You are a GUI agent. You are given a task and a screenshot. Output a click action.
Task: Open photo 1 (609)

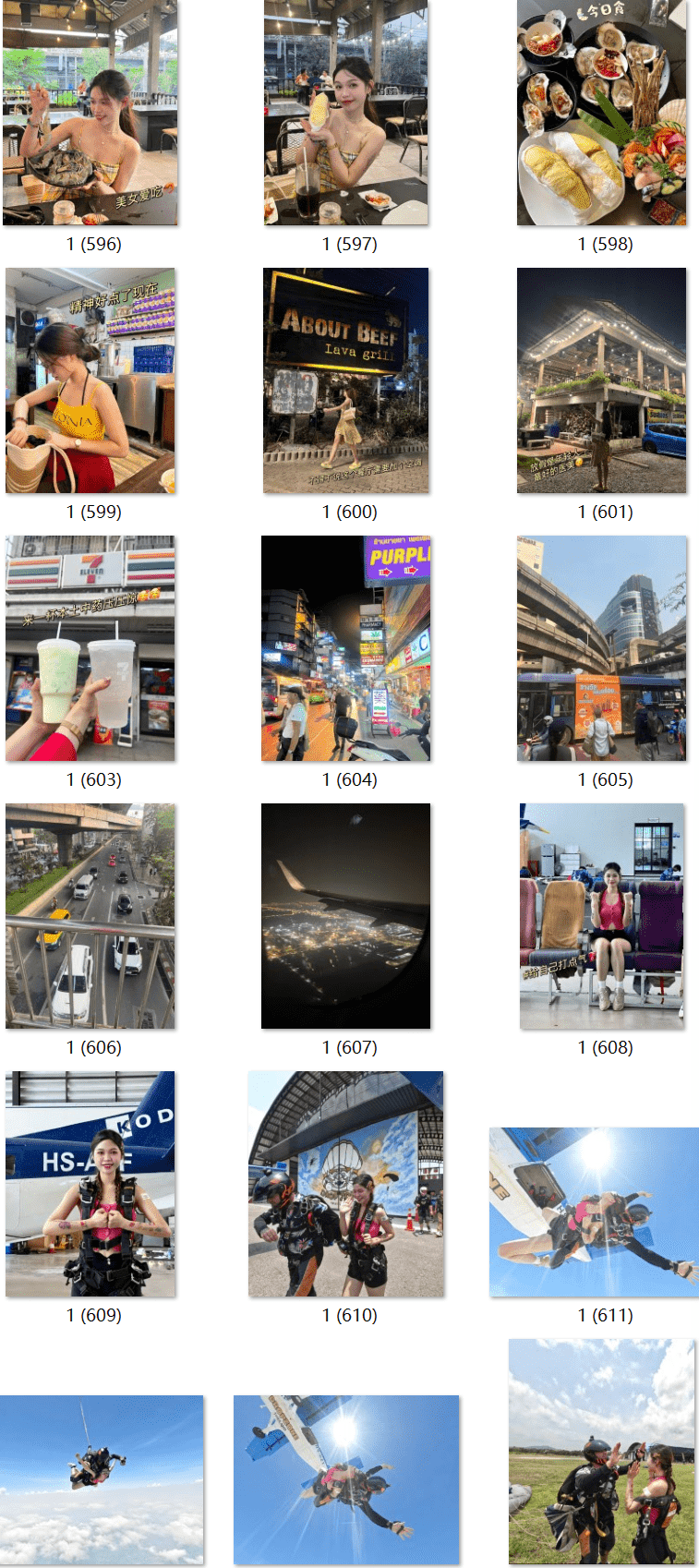(90, 1184)
